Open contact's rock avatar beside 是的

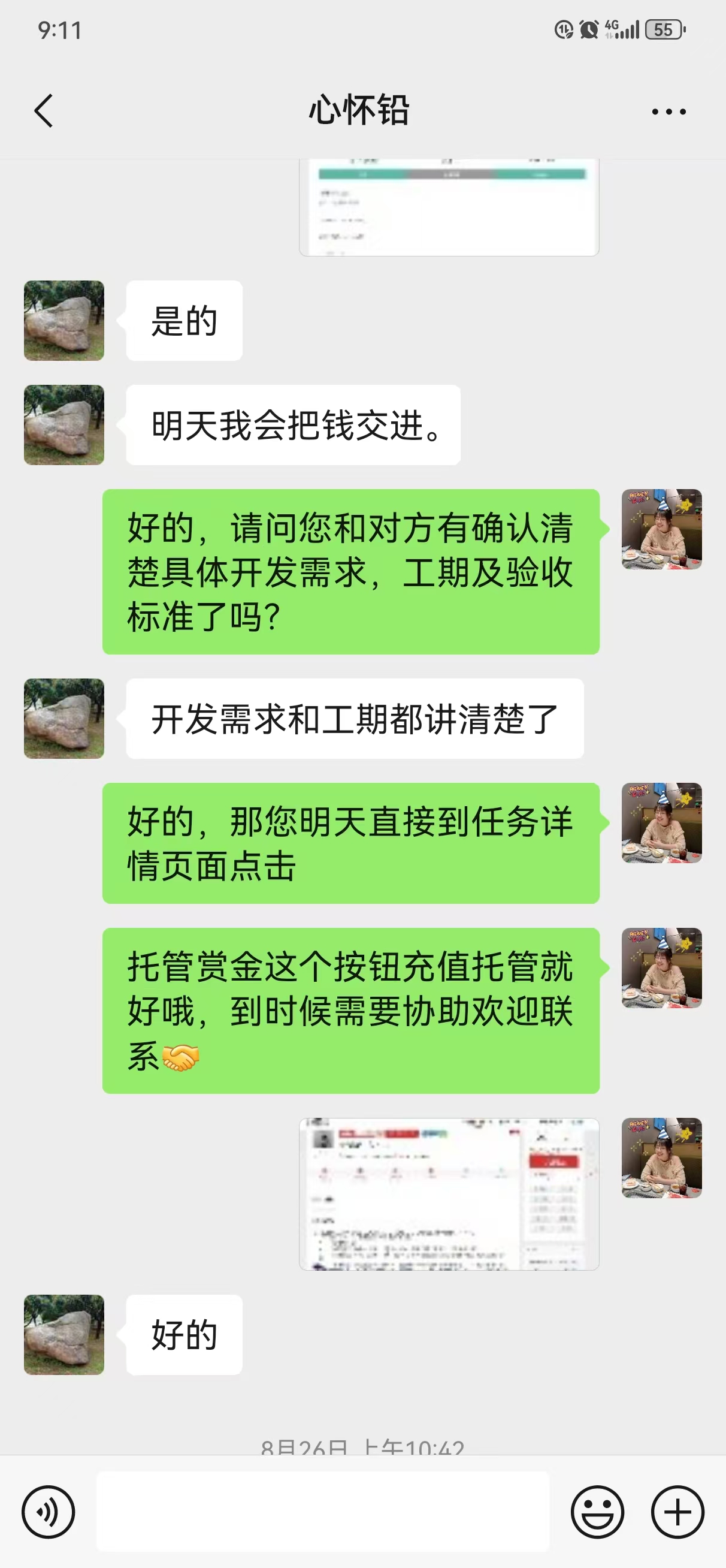coord(64,320)
